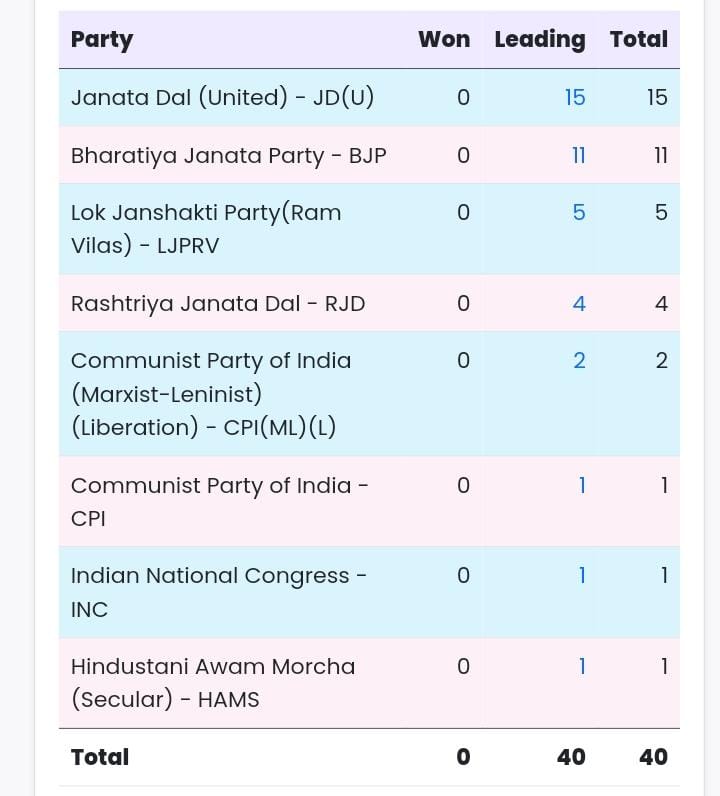The image size is (720, 796).
Task: View Indian National Congress leading link
Action: (x=582, y=576)
